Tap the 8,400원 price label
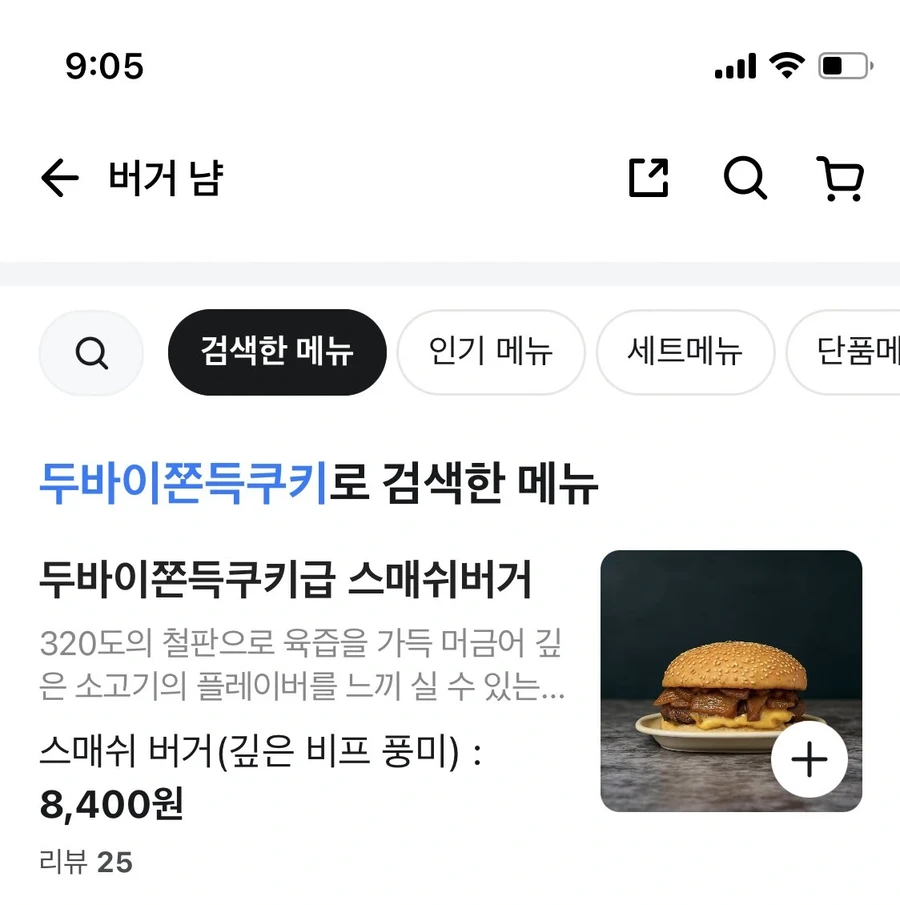 tap(108, 806)
